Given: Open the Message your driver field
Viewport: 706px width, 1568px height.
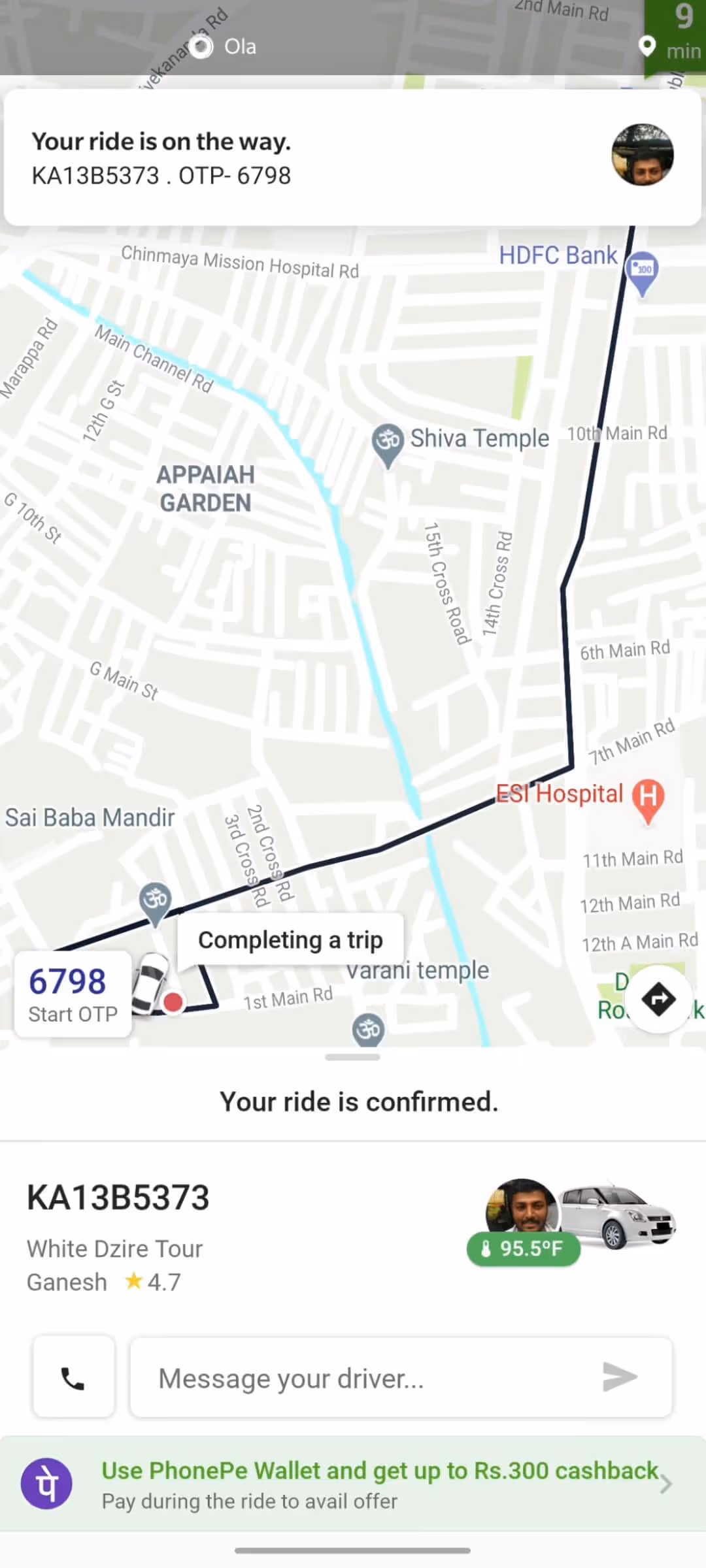Looking at the screenshot, I should coord(366,1377).
